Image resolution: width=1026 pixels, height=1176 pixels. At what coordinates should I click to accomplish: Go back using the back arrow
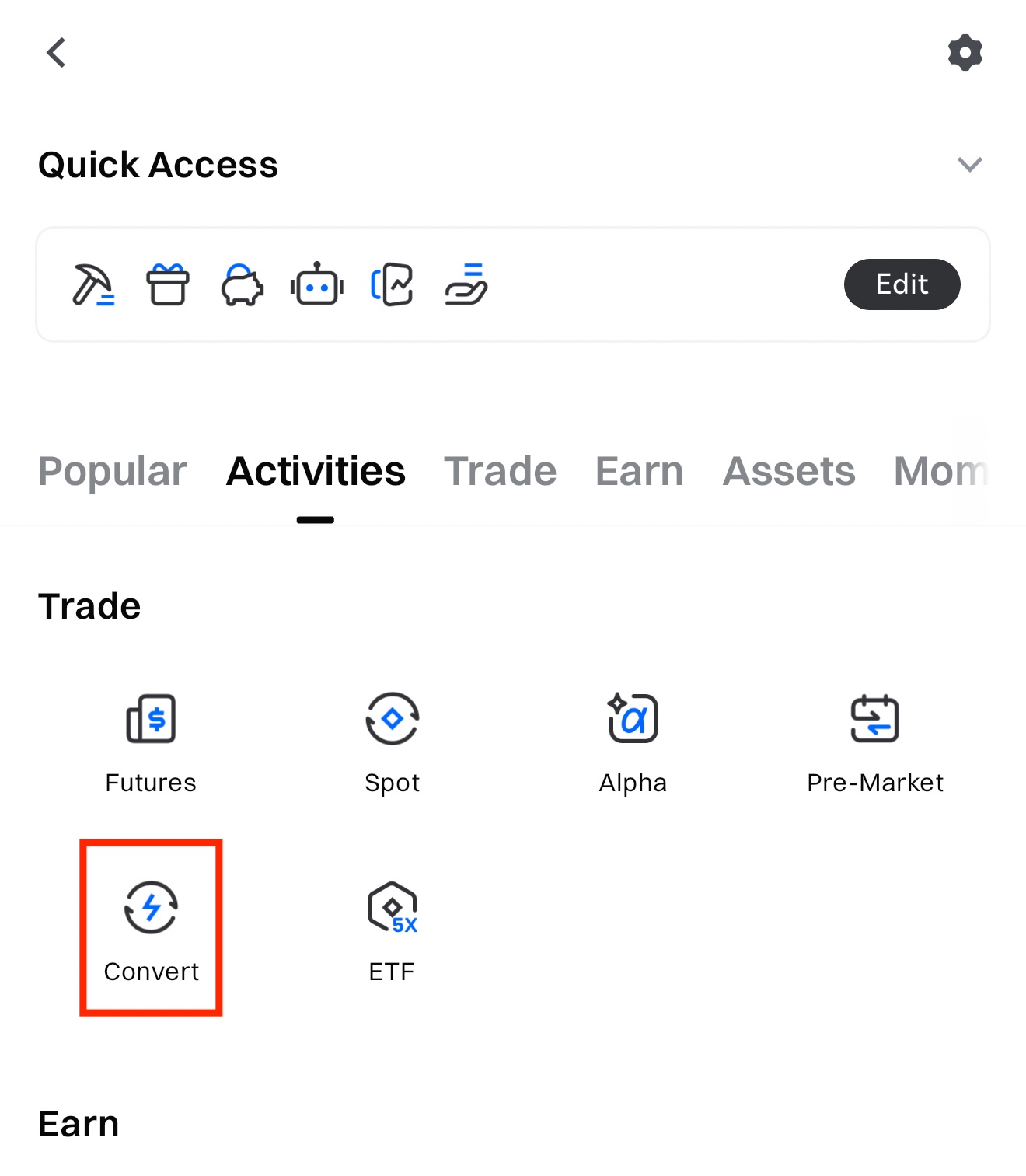[56, 53]
